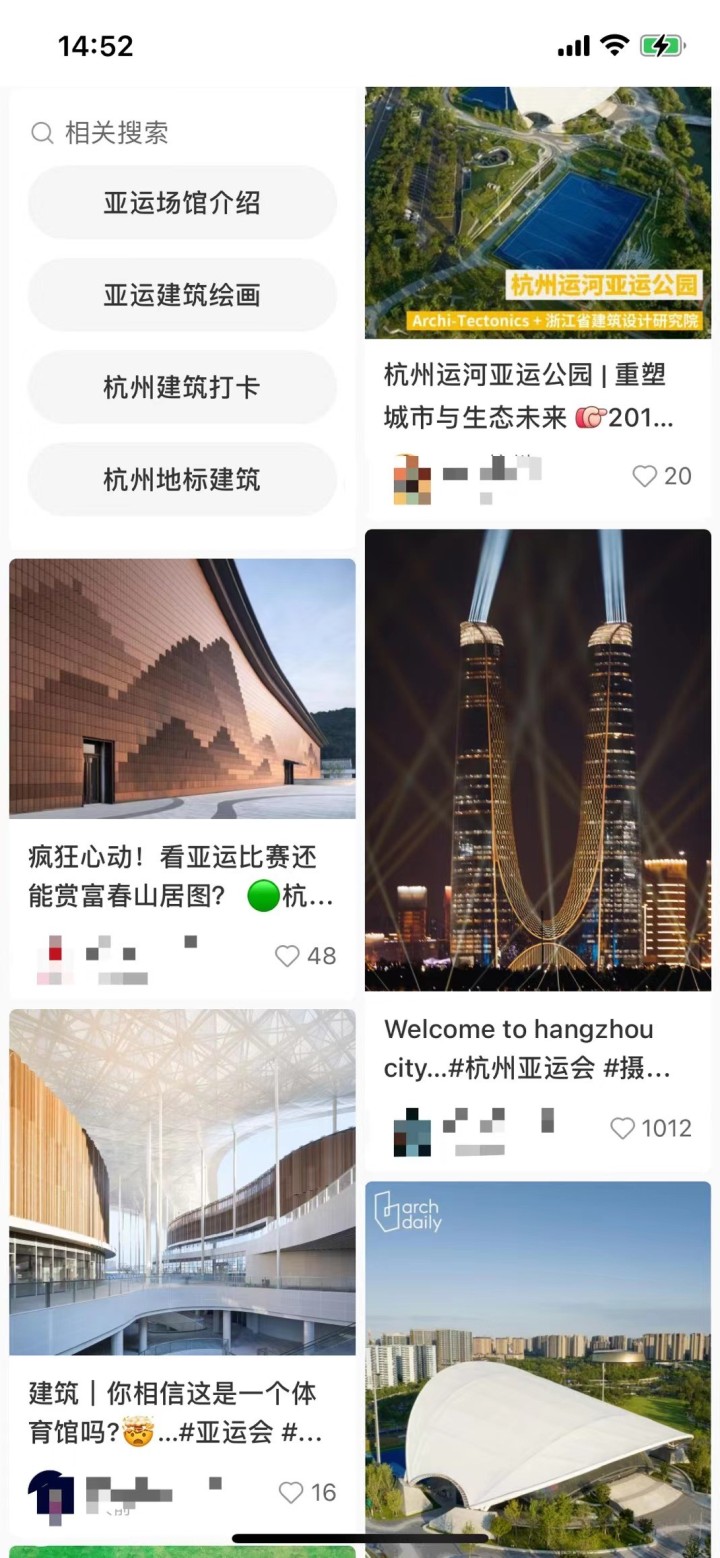Viewport: 720px width, 1558px height.
Task: Open the arch daily white-roof building post
Action: (x=538, y=1370)
